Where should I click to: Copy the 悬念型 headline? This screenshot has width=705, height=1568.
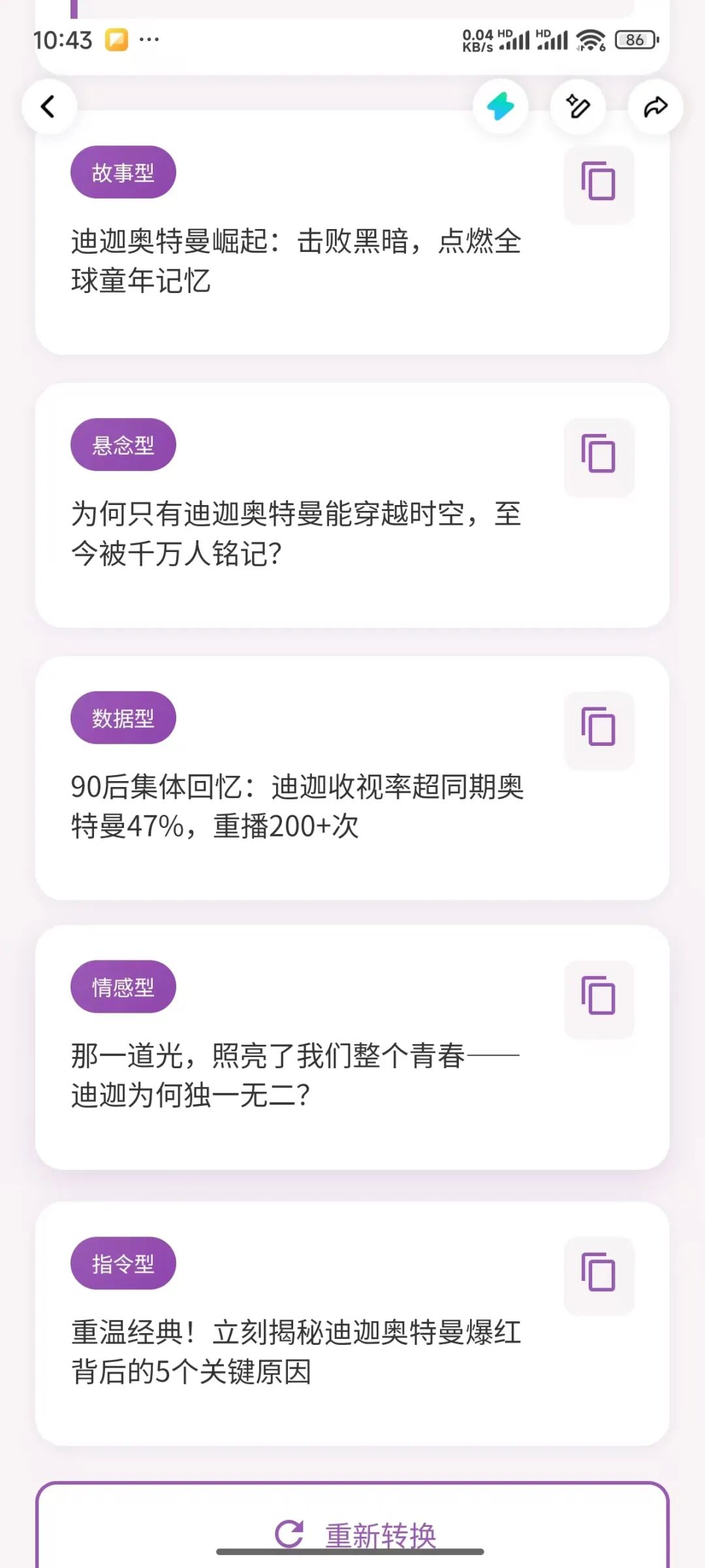(x=599, y=456)
